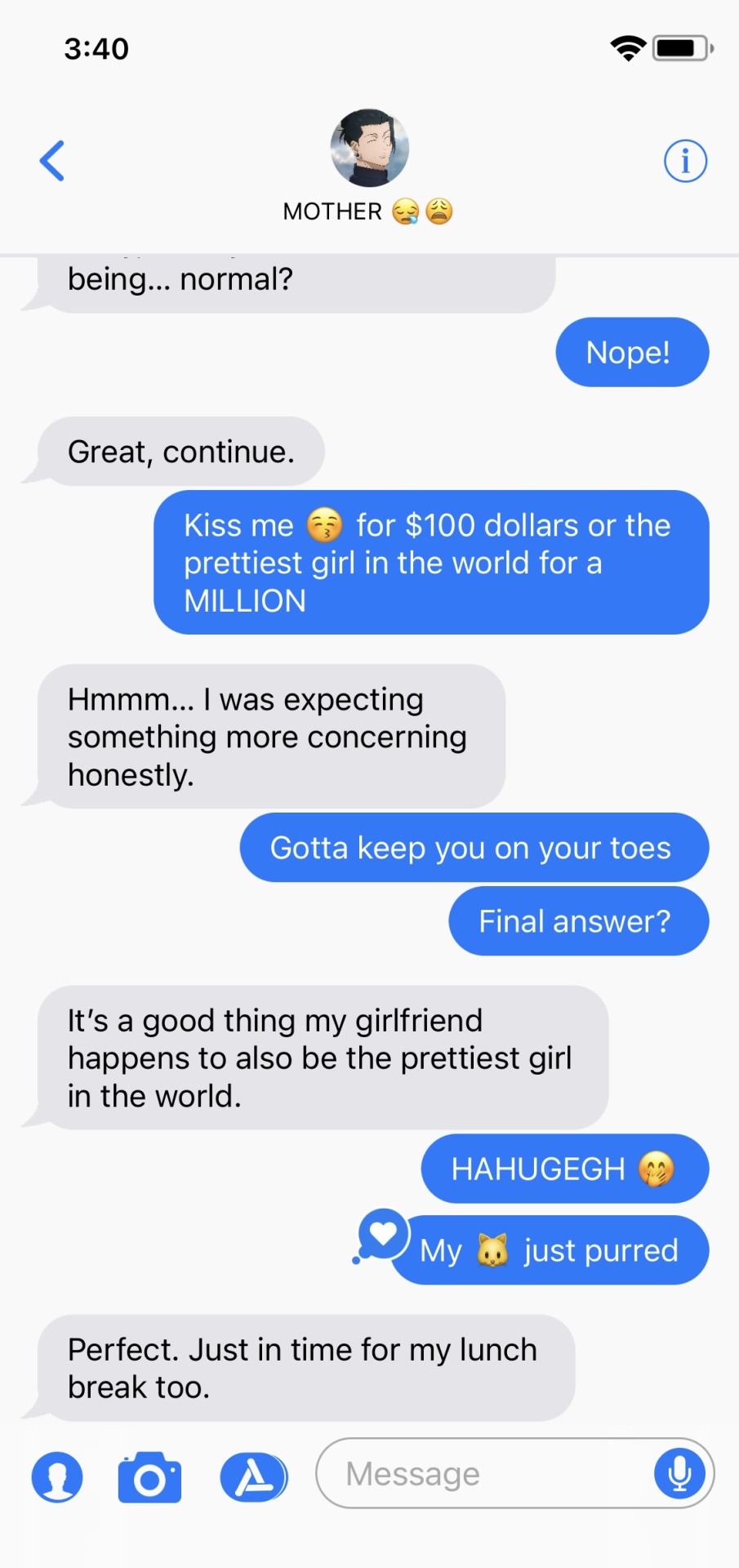This screenshot has width=739, height=1568.
Task: Record a voice message with the microphone
Action: point(679,1474)
